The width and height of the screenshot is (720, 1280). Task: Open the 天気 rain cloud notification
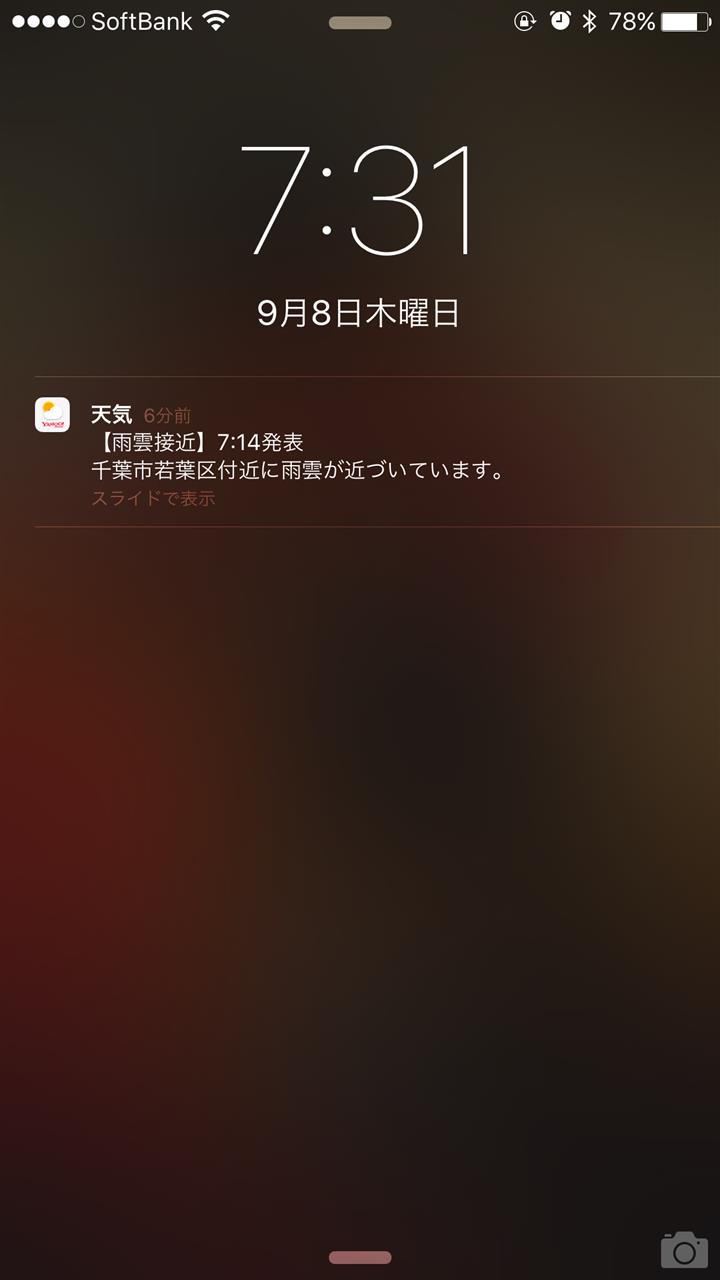click(377, 452)
